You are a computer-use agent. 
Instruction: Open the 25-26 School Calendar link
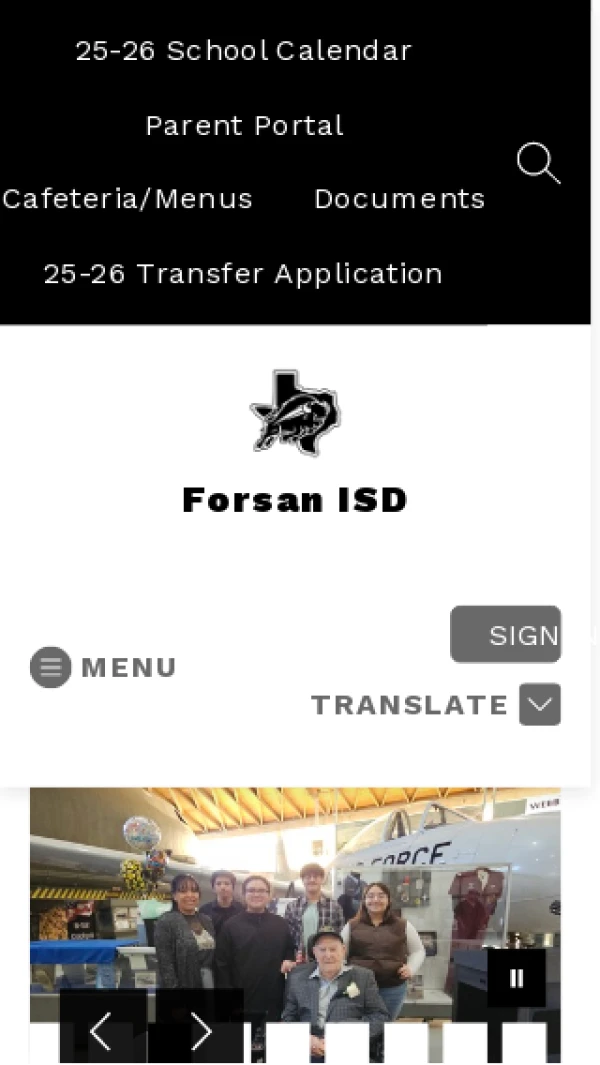click(243, 51)
